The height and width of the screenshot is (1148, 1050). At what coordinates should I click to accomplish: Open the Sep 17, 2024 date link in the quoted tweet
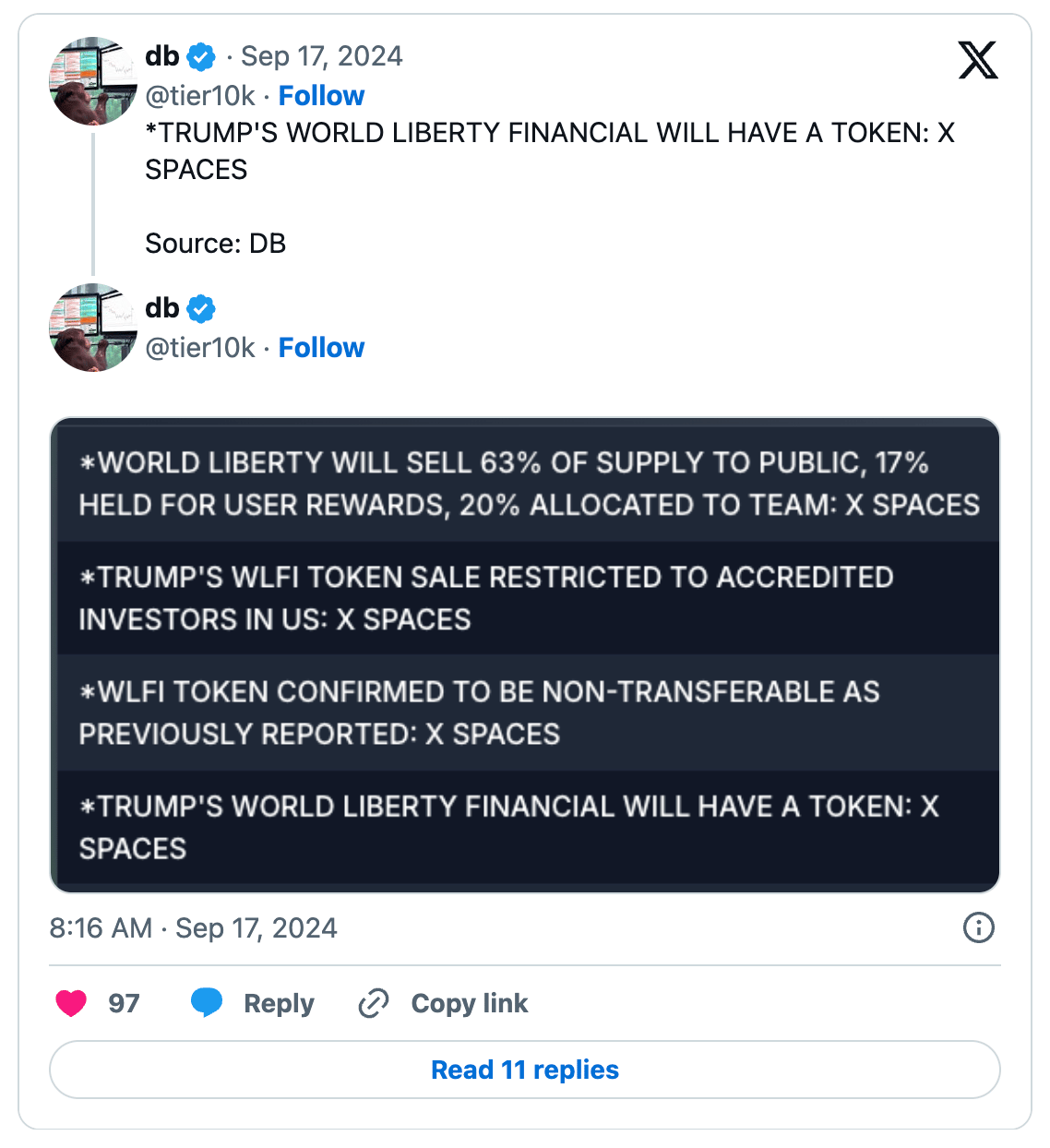tap(321, 56)
